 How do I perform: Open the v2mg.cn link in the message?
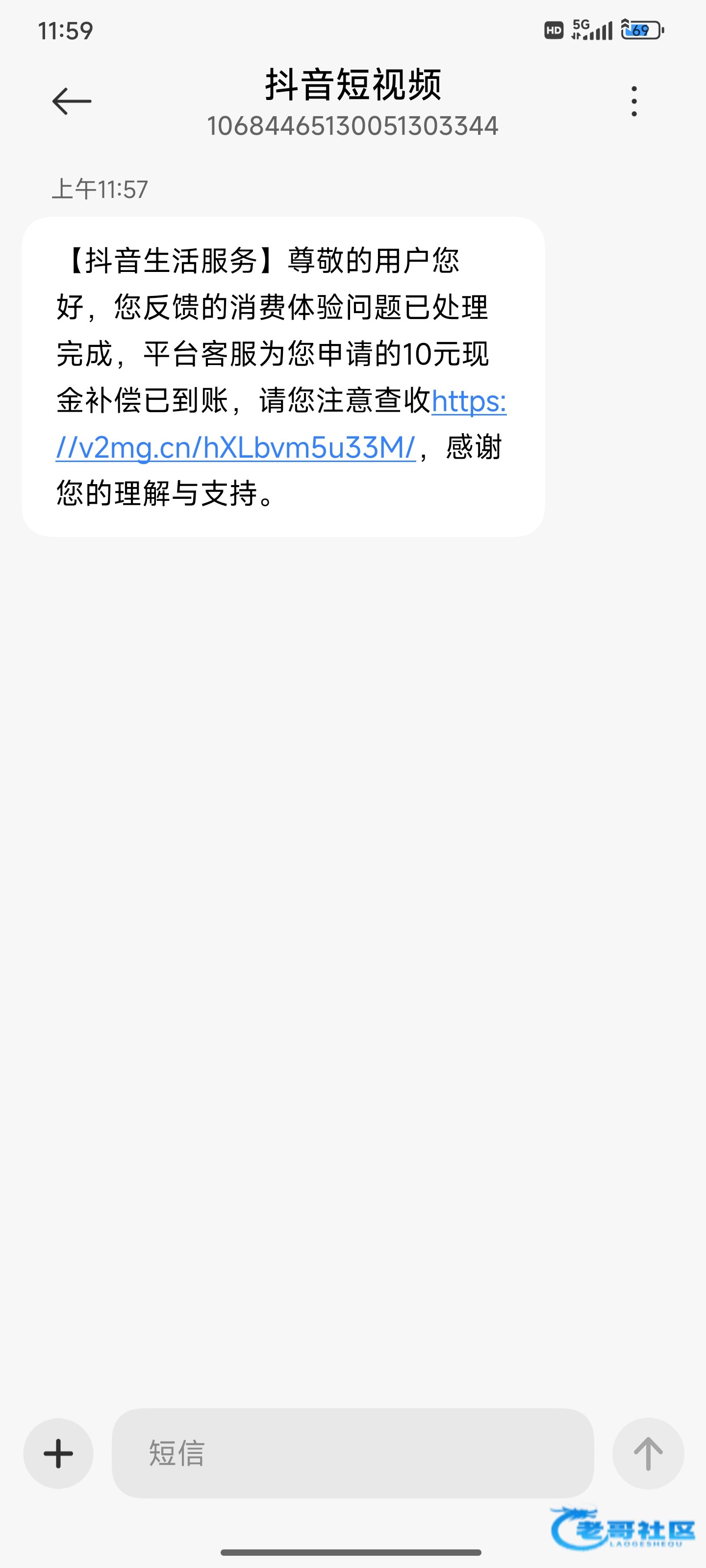tap(235, 448)
